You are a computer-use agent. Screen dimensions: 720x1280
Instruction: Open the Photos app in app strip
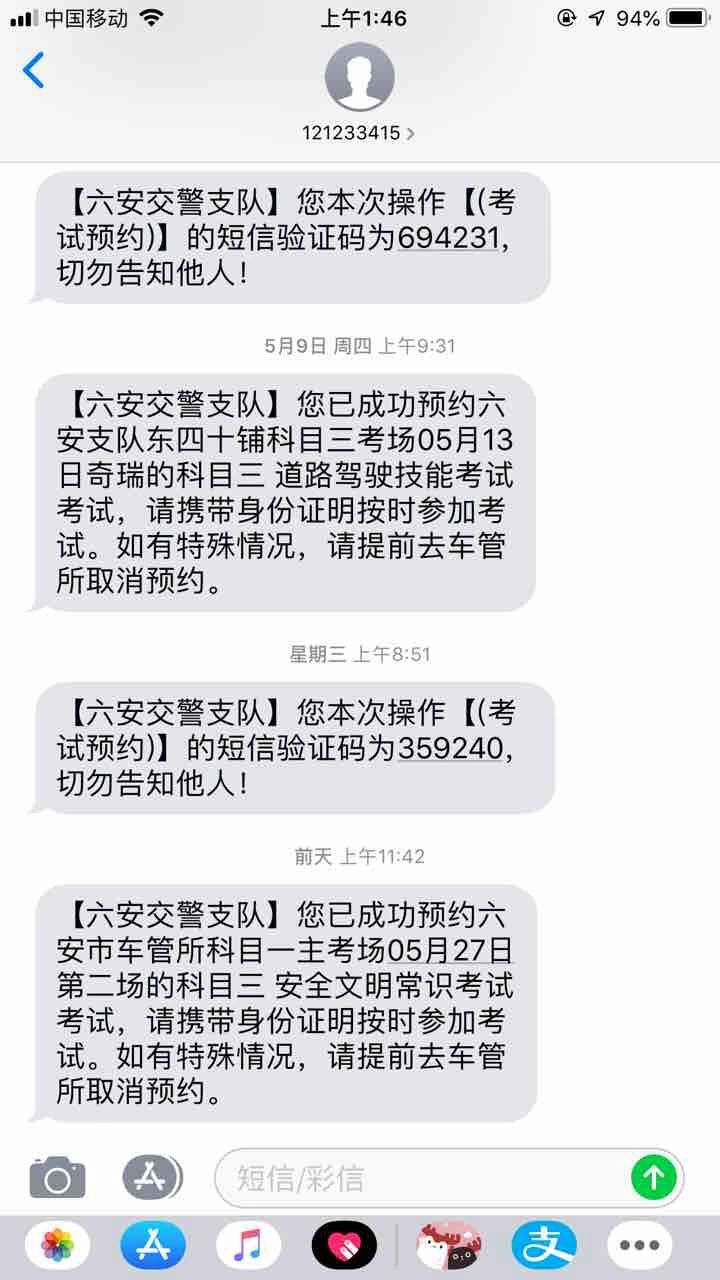click(x=58, y=1246)
